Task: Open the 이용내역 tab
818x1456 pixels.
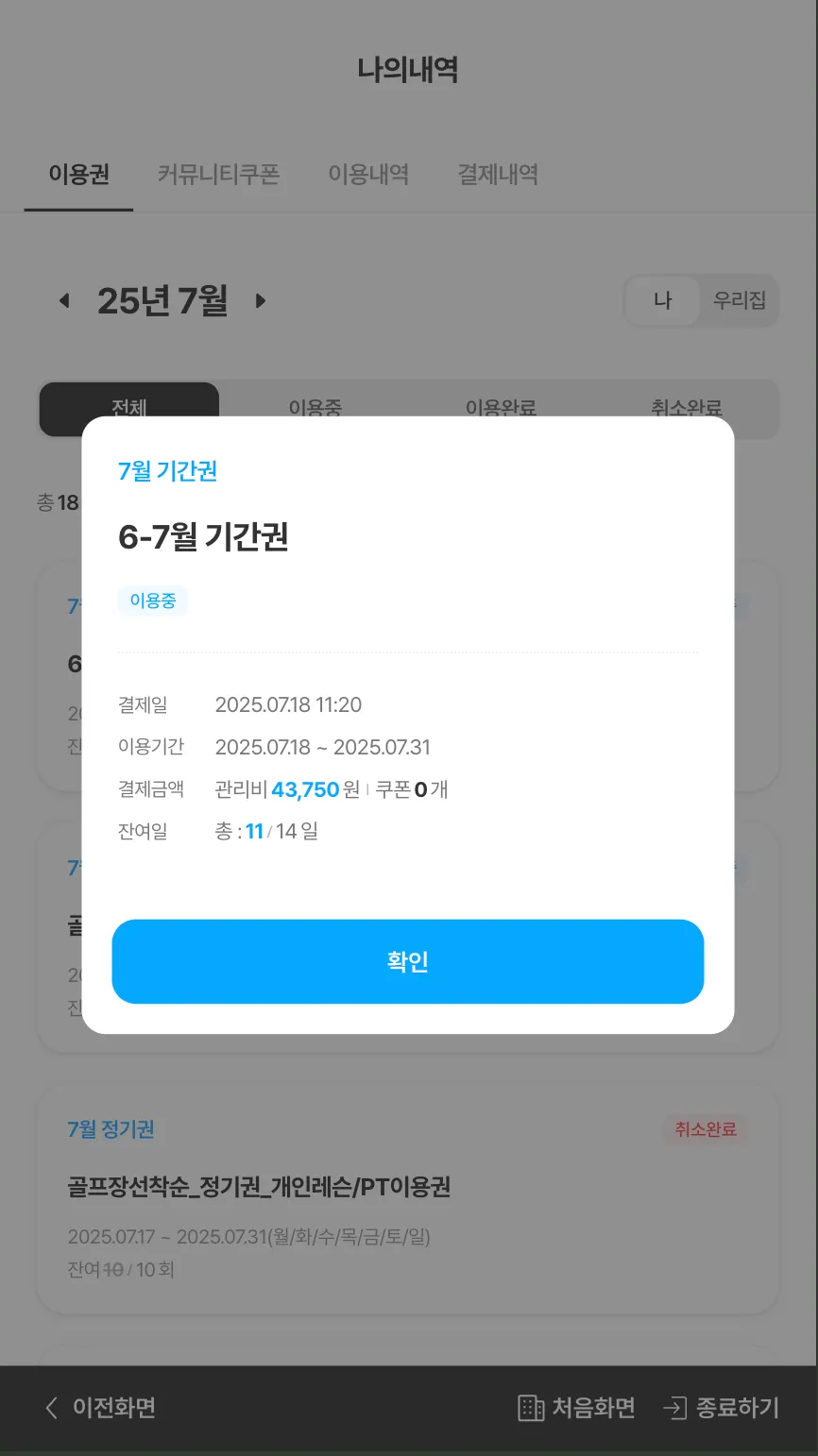Action: [368, 174]
